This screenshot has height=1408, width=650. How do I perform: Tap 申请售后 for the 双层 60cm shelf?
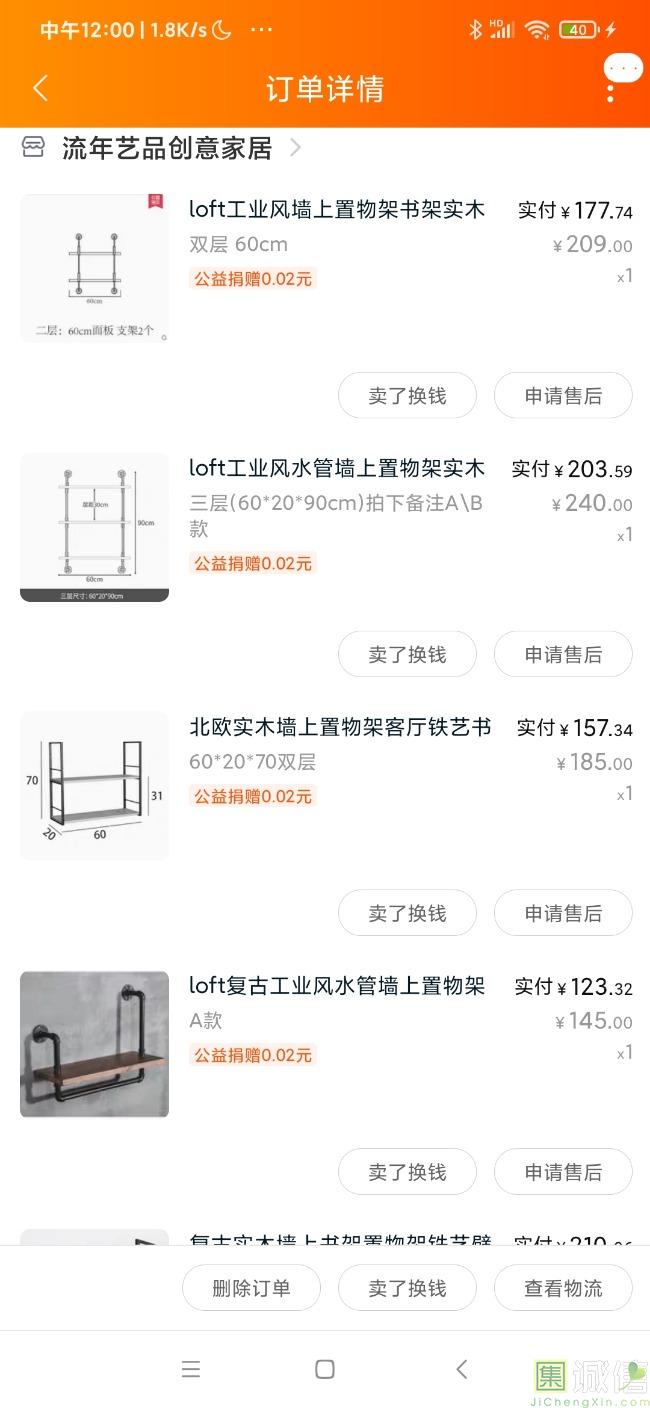[563, 396]
